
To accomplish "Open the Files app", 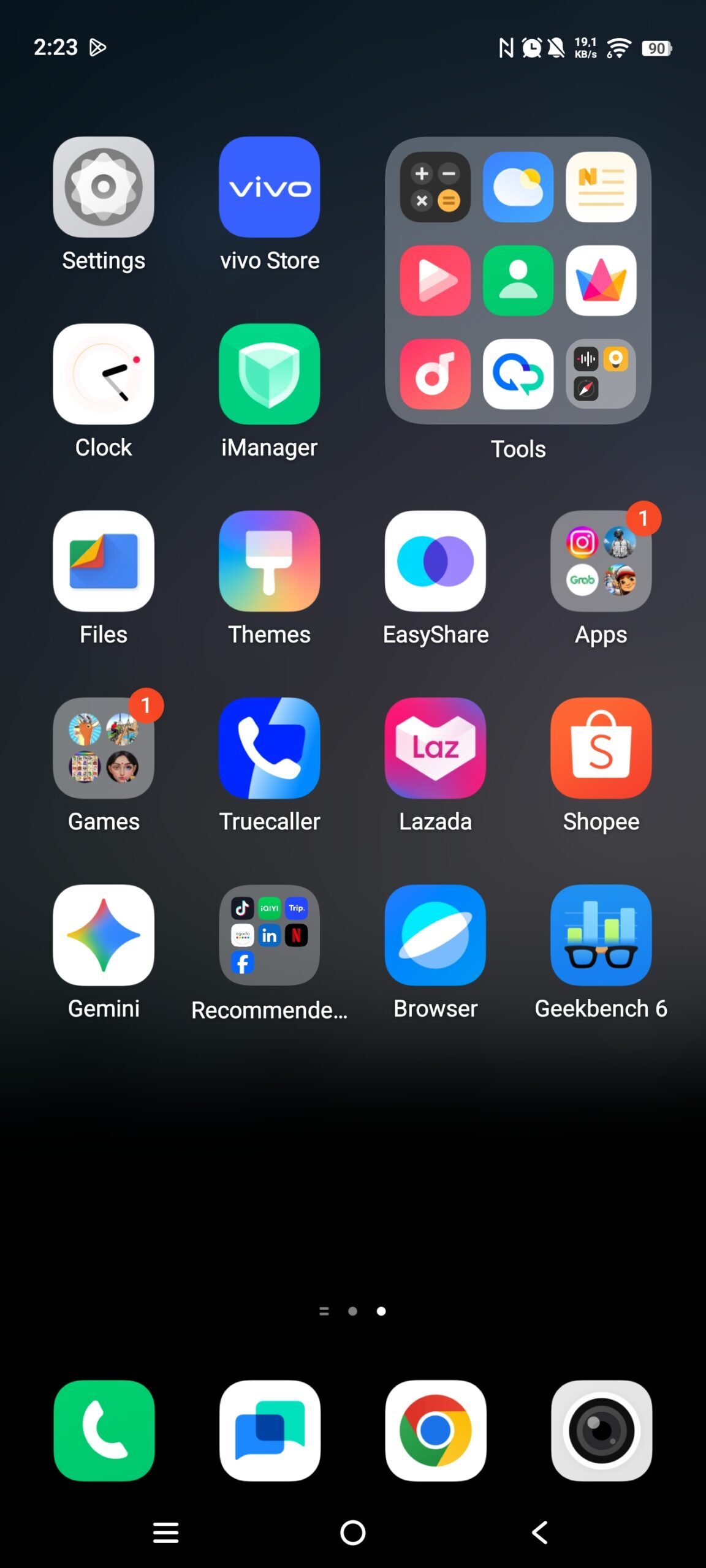I will point(104,561).
